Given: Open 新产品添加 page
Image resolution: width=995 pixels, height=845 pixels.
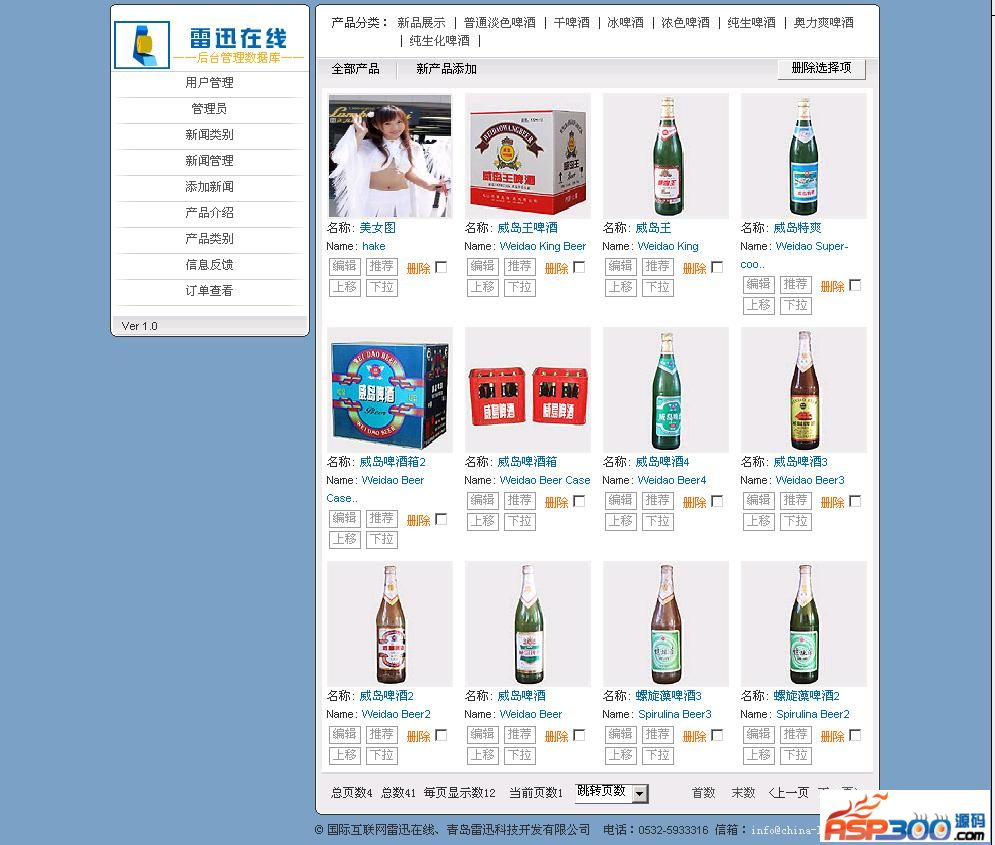Looking at the screenshot, I should coord(446,69).
